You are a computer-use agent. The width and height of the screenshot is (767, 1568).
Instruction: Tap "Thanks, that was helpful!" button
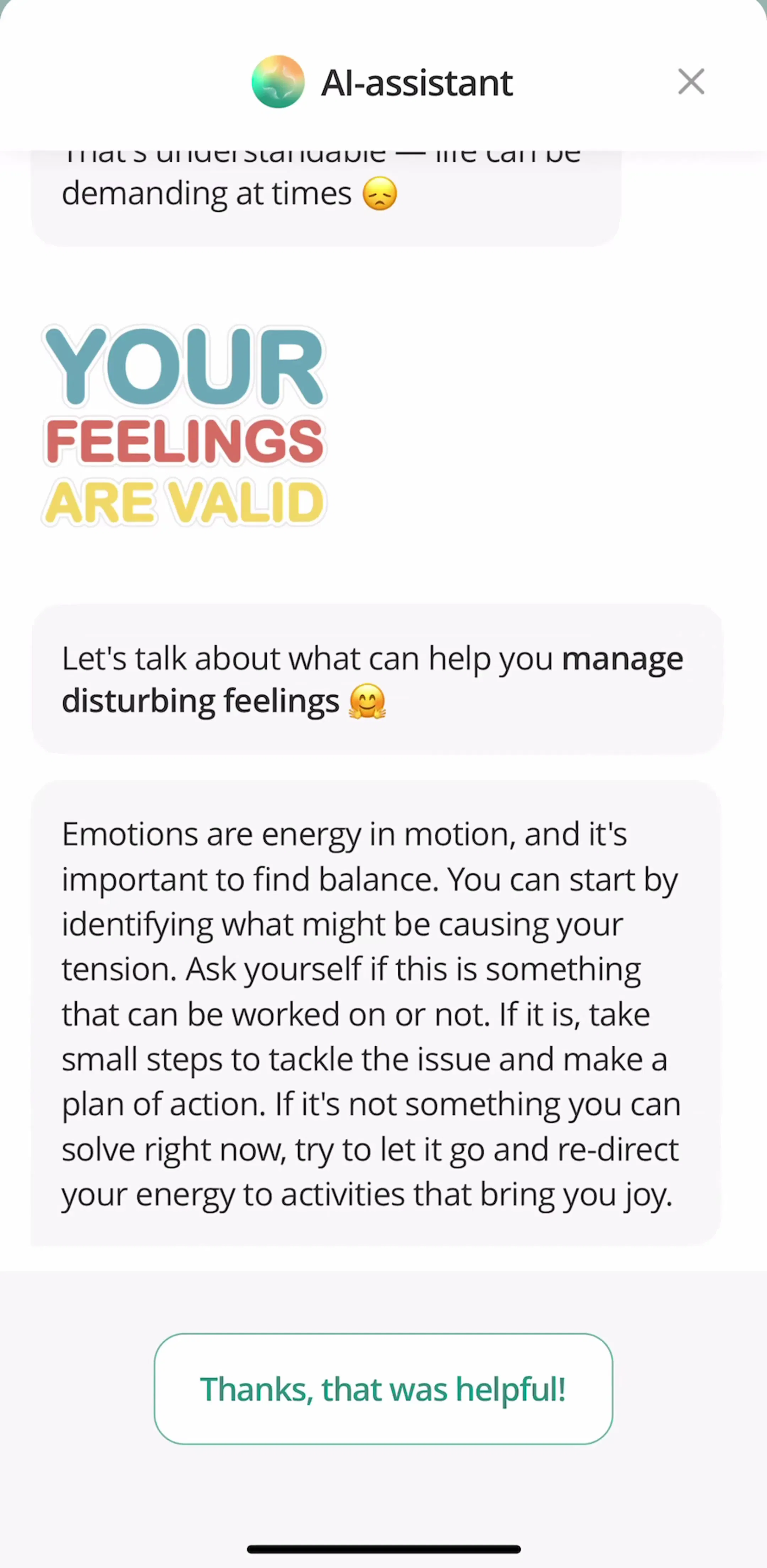(383, 1389)
